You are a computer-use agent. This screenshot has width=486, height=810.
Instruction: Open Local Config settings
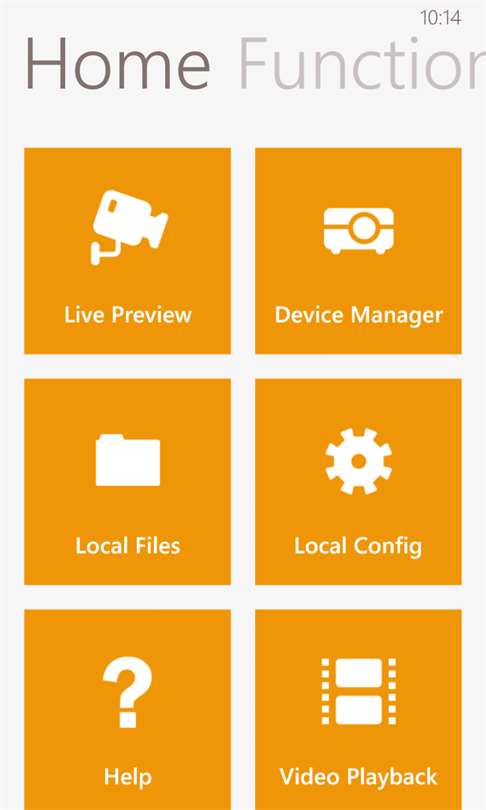358,482
